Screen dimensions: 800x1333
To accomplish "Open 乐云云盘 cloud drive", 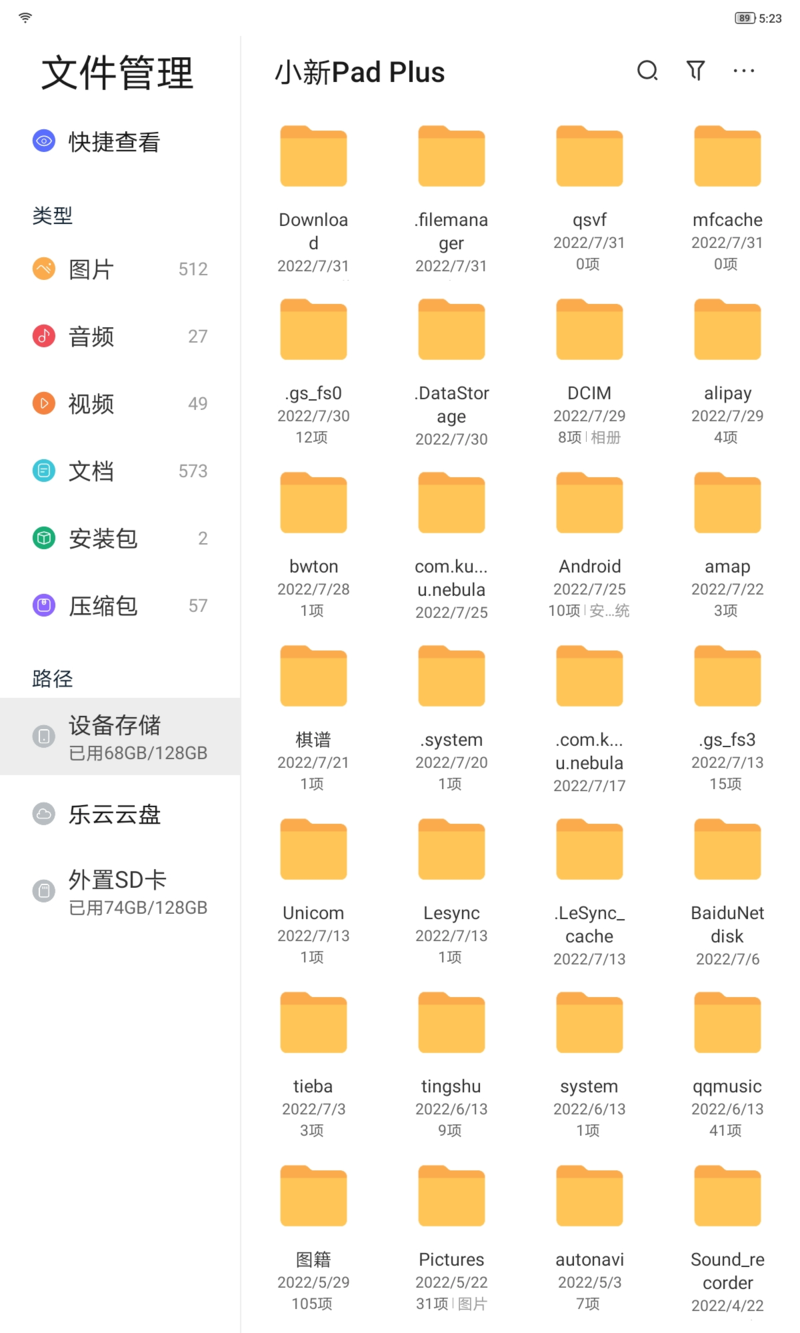I will click(x=114, y=814).
